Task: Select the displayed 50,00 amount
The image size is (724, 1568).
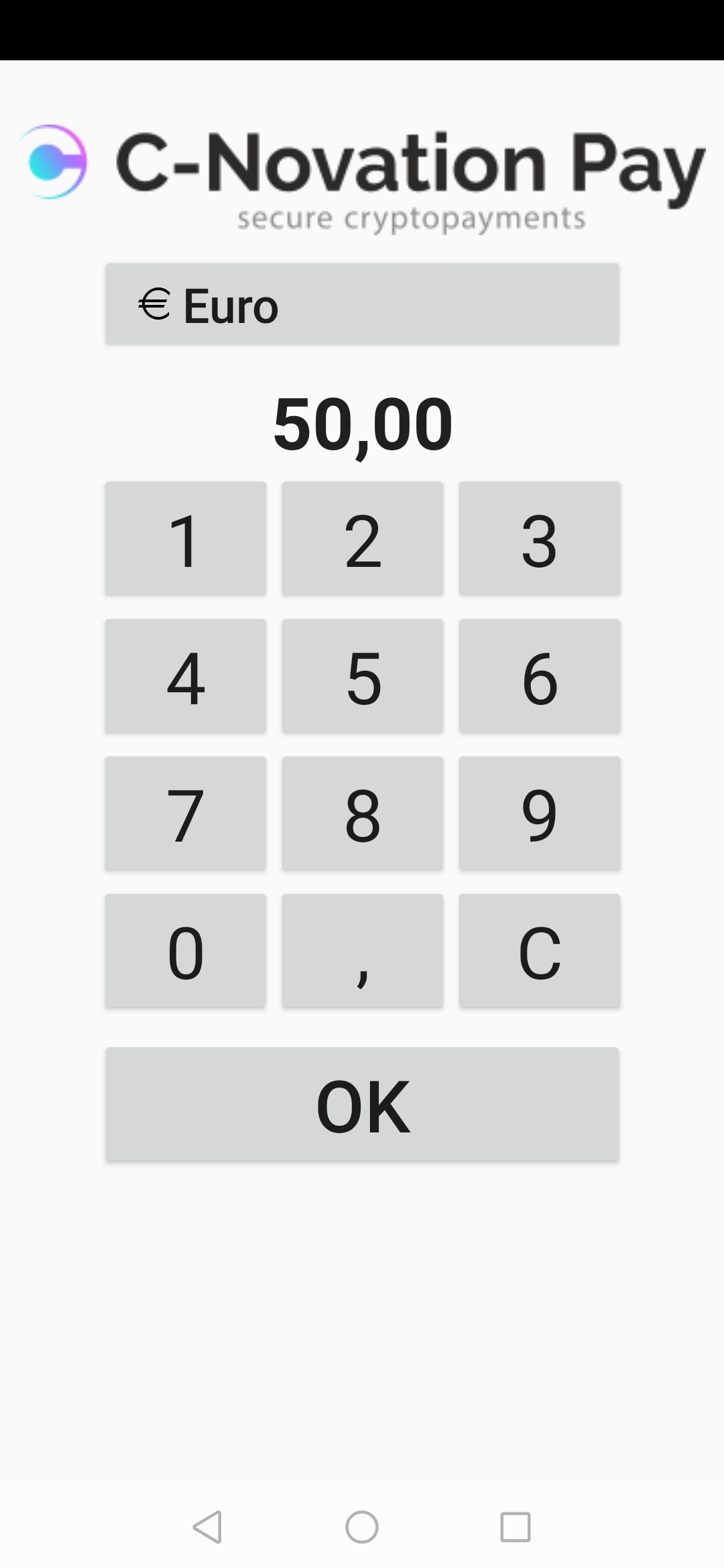Action: (362, 423)
